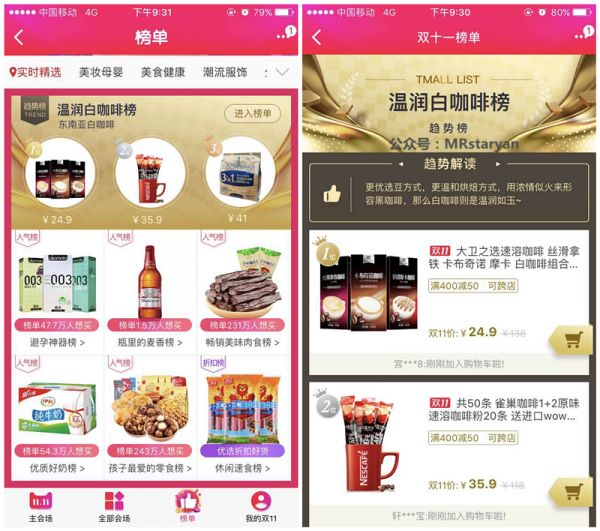This screenshot has width=600, height=531.
Task: Open the 优质好奶榜 ranking card
Action: (x=56, y=415)
